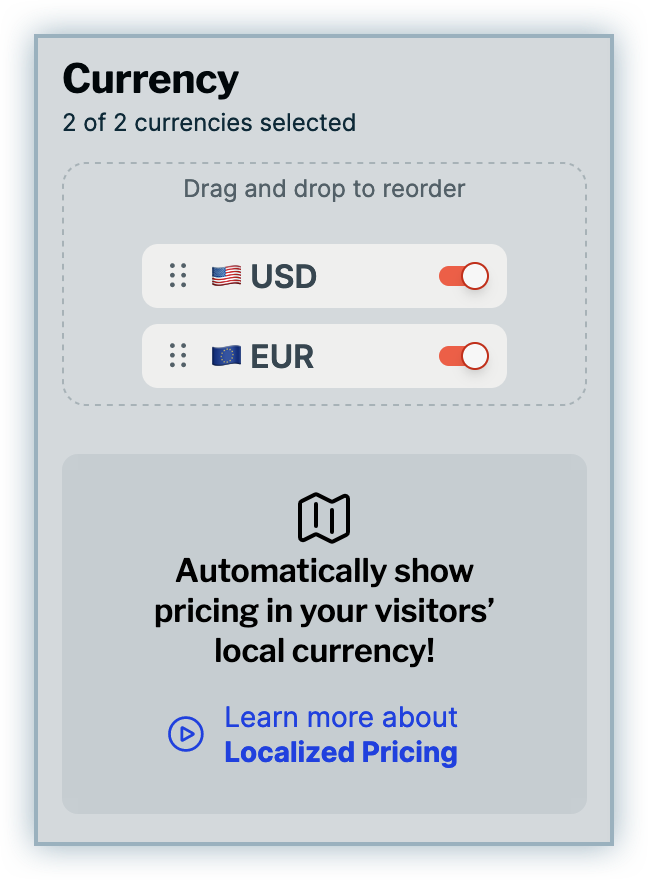Open Learn more about Localized Pricing
Image resolution: width=648 pixels, height=880 pixels.
coord(340,734)
